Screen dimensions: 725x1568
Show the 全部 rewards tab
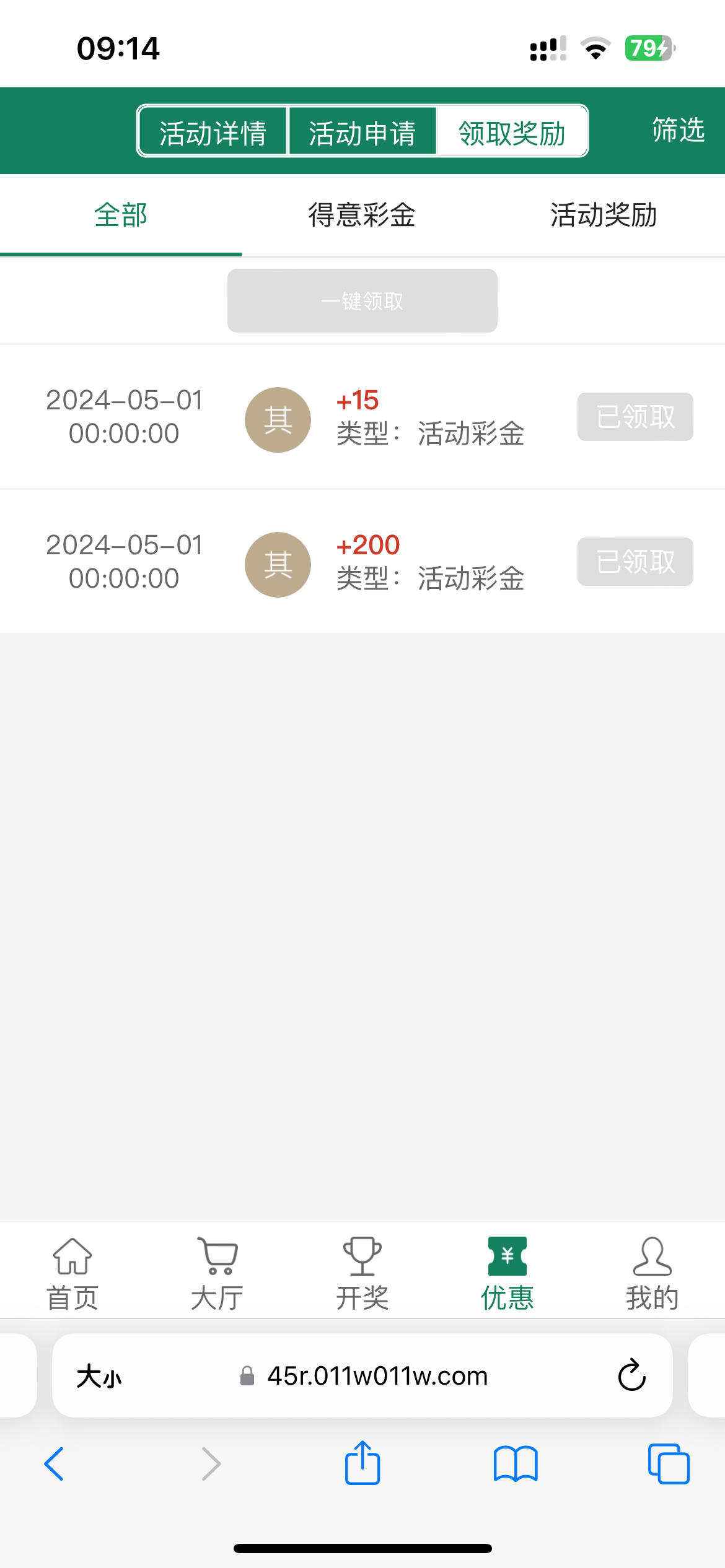click(121, 216)
